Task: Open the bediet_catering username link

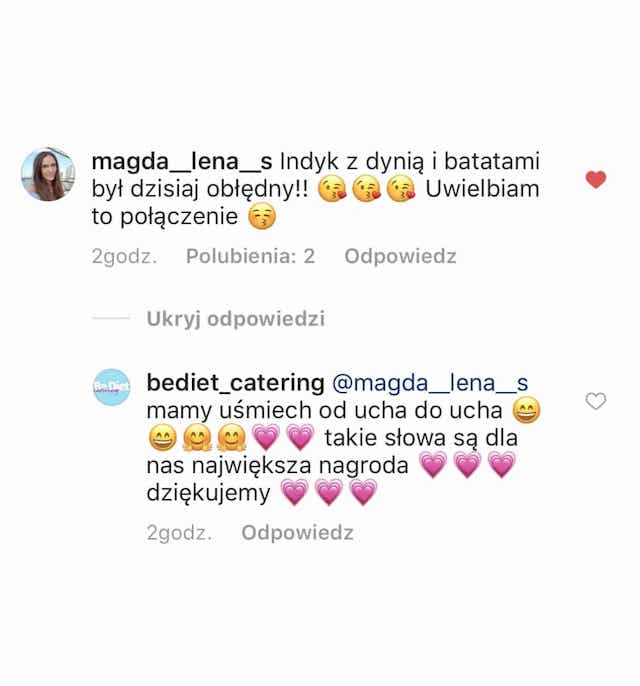Action: coord(235,383)
